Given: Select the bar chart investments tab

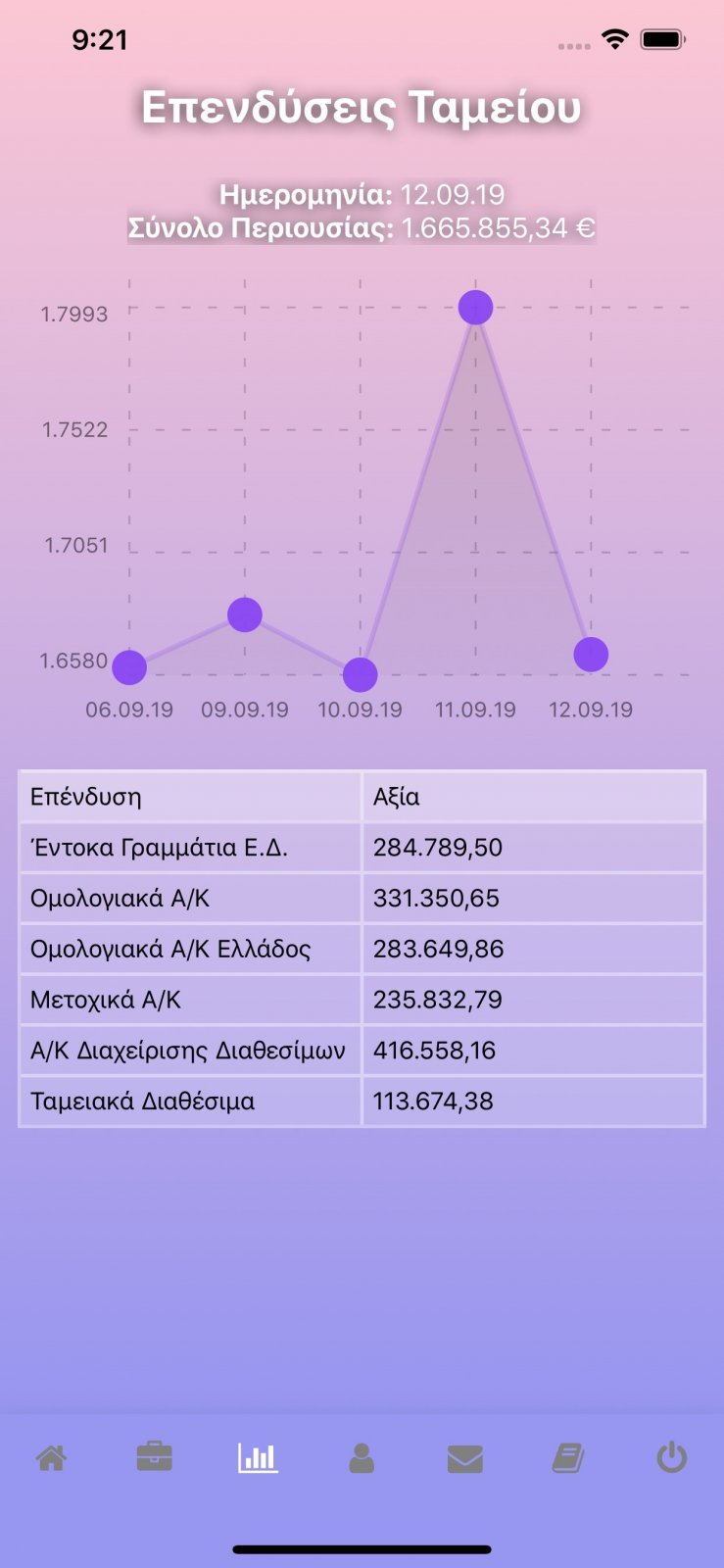Looking at the screenshot, I should point(258,1458).
